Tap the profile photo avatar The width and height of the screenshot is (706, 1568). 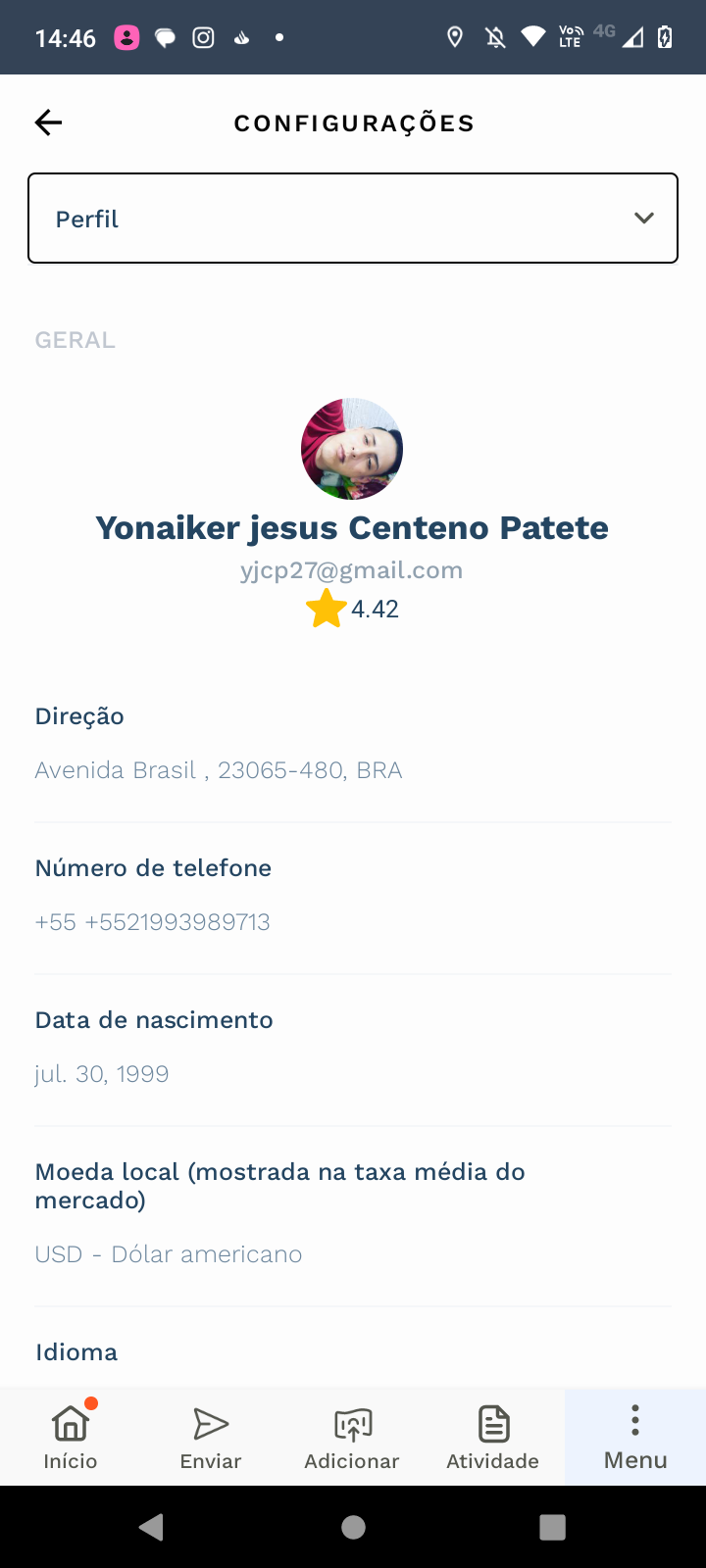point(352,449)
